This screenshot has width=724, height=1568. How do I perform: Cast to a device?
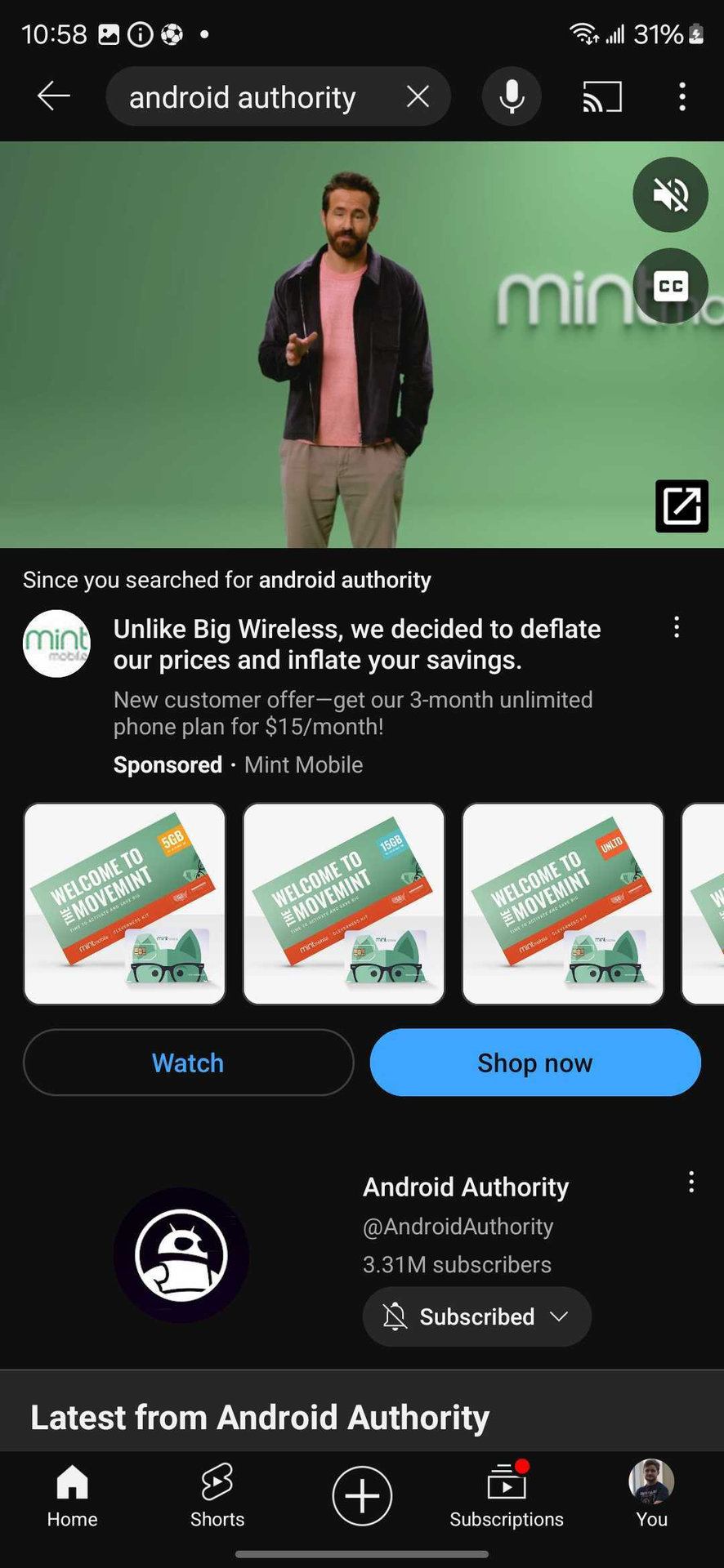(x=602, y=96)
